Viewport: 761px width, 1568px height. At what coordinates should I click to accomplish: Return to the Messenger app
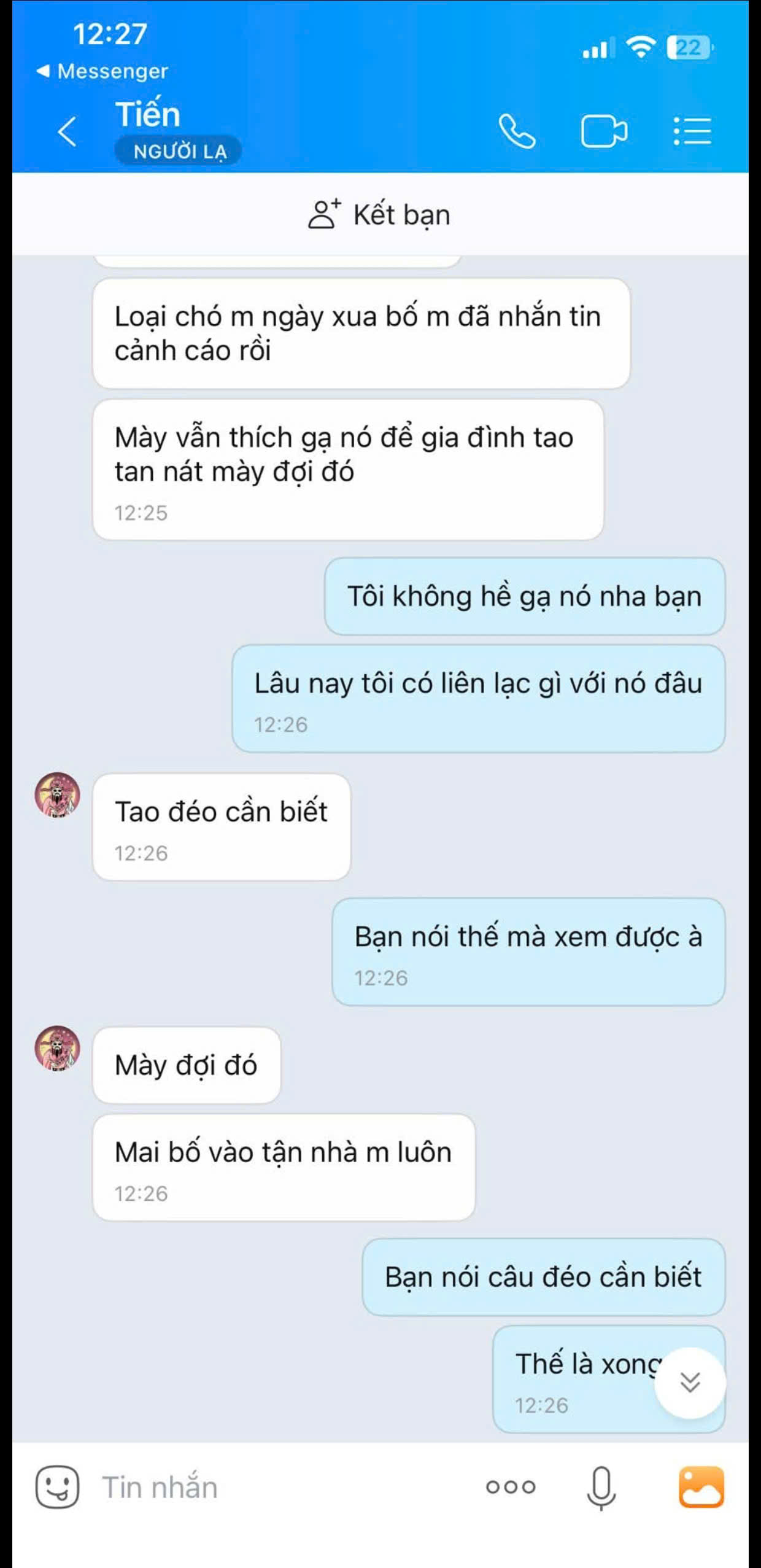tap(103, 71)
